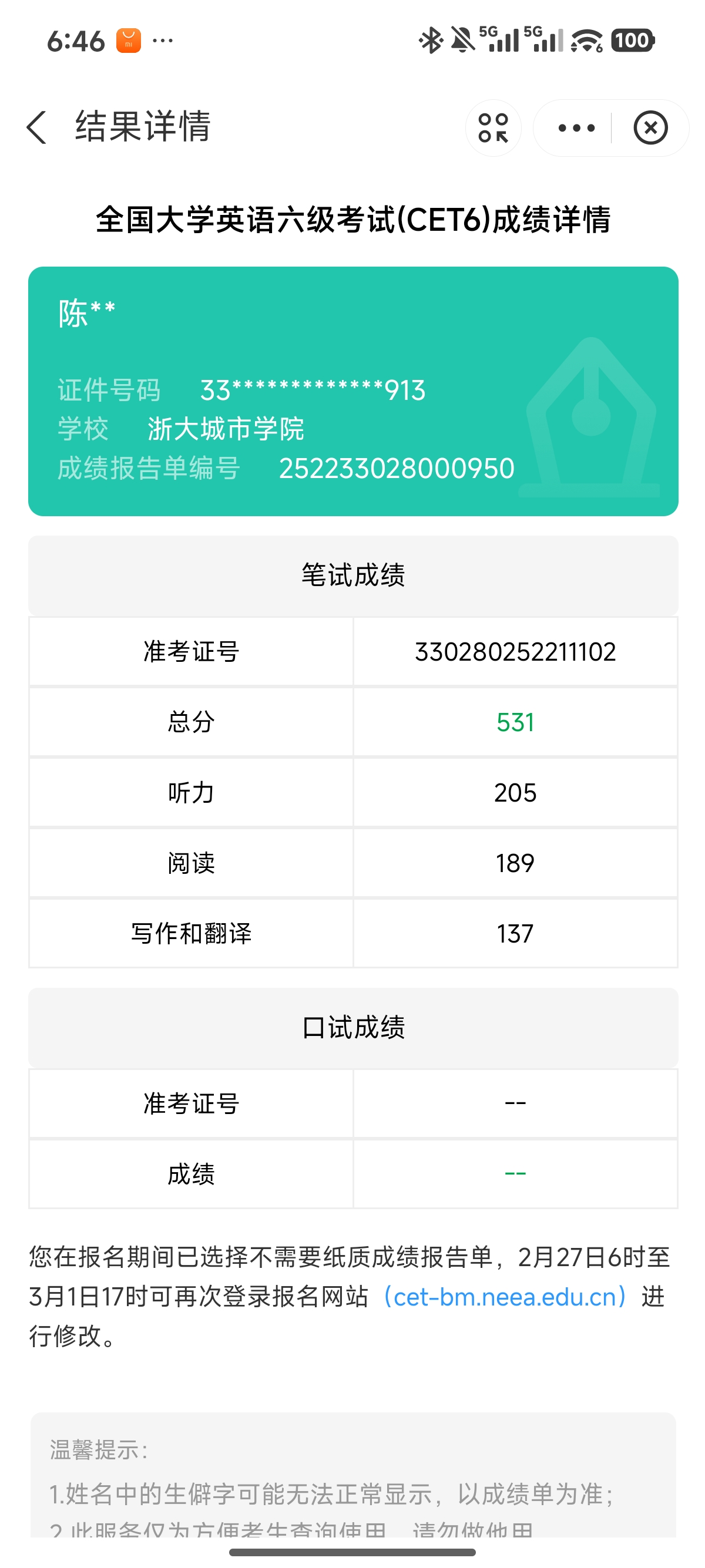This screenshot has width=705, height=1568.
Task: Close the mini program
Action: point(650,128)
